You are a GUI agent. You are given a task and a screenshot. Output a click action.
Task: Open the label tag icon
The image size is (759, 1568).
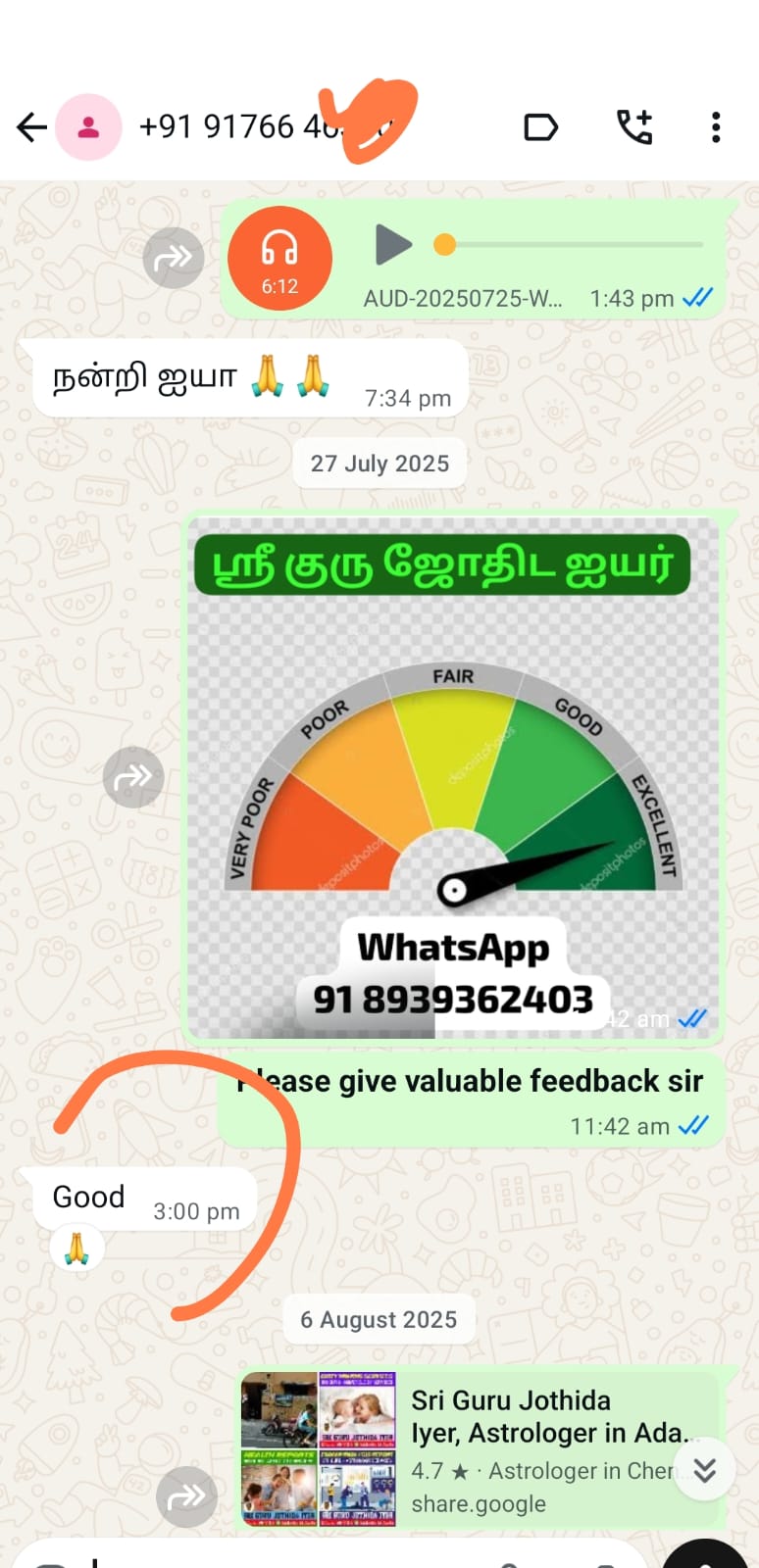[x=540, y=127]
